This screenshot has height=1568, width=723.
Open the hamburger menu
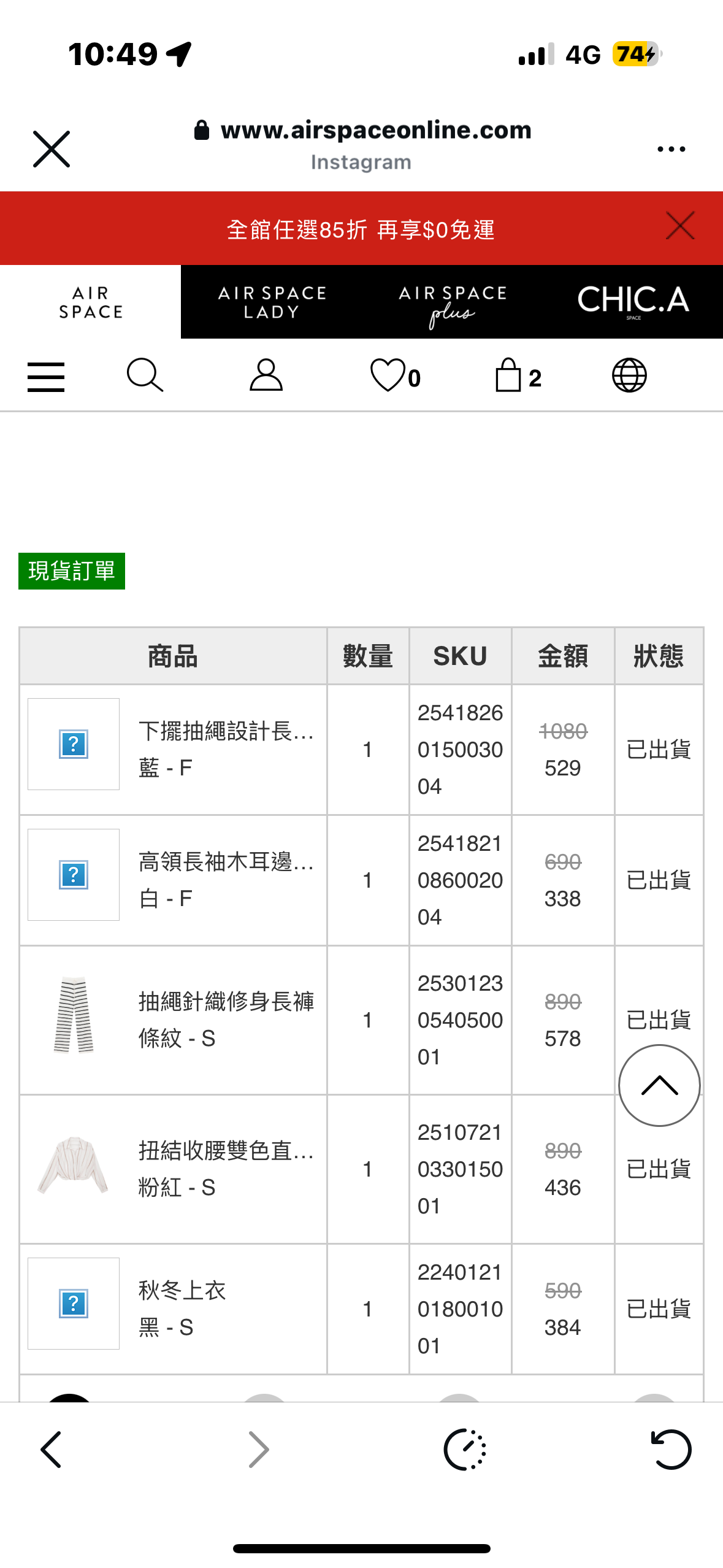(x=46, y=377)
